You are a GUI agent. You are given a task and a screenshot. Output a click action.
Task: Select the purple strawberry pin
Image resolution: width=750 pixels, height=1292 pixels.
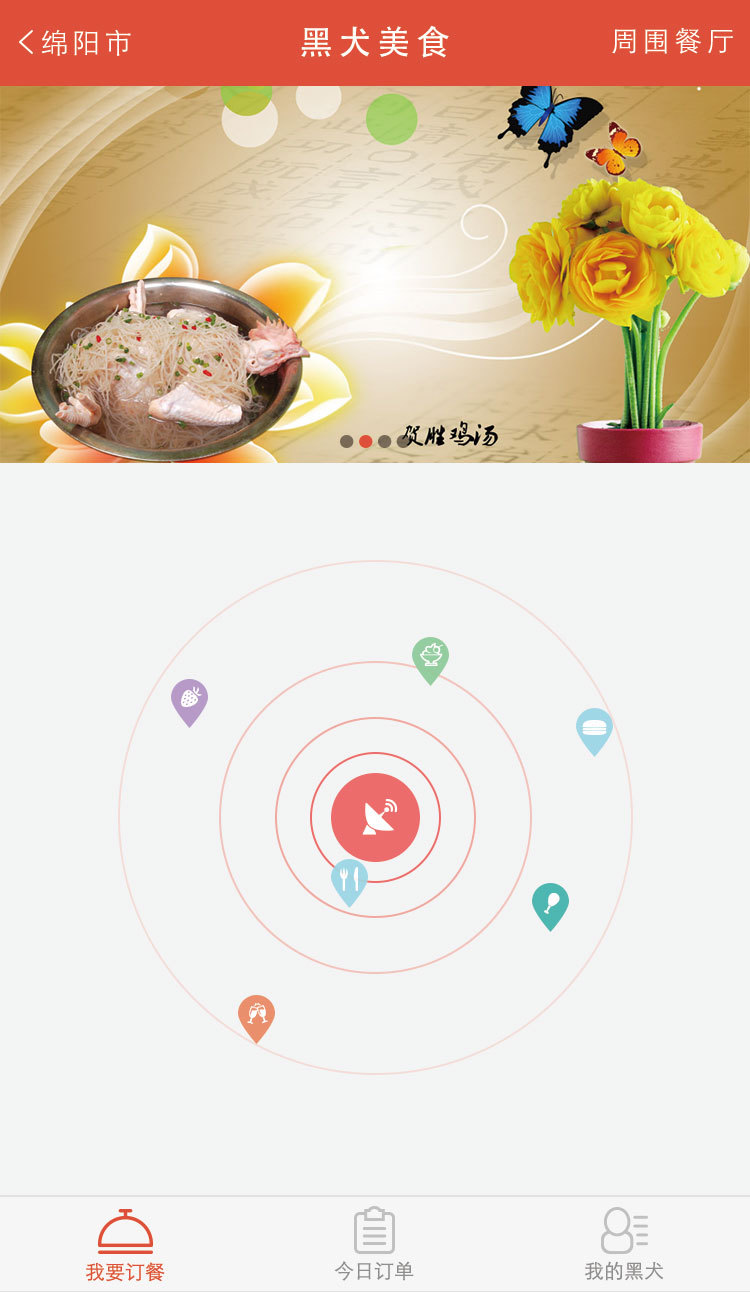tap(189, 700)
